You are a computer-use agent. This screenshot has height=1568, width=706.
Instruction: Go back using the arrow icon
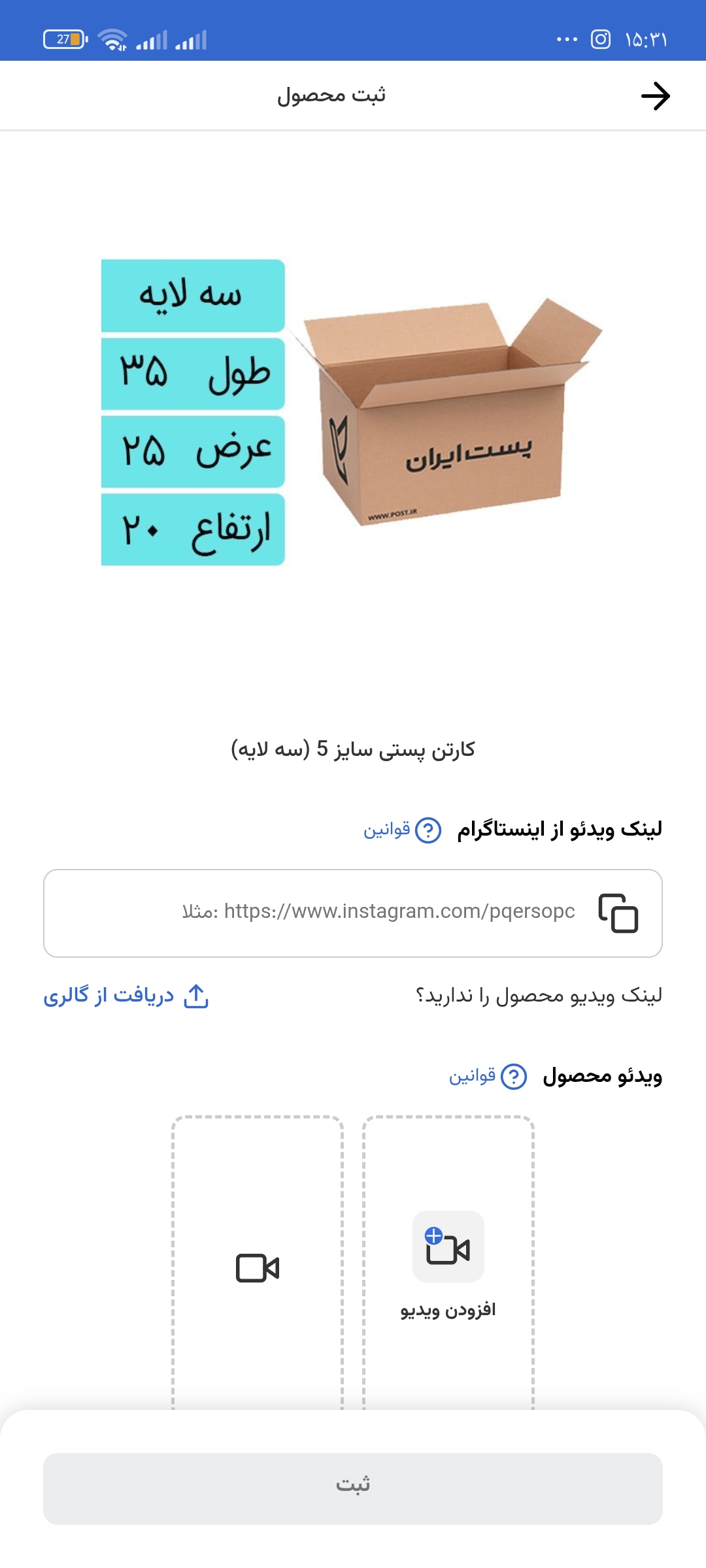coord(655,96)
